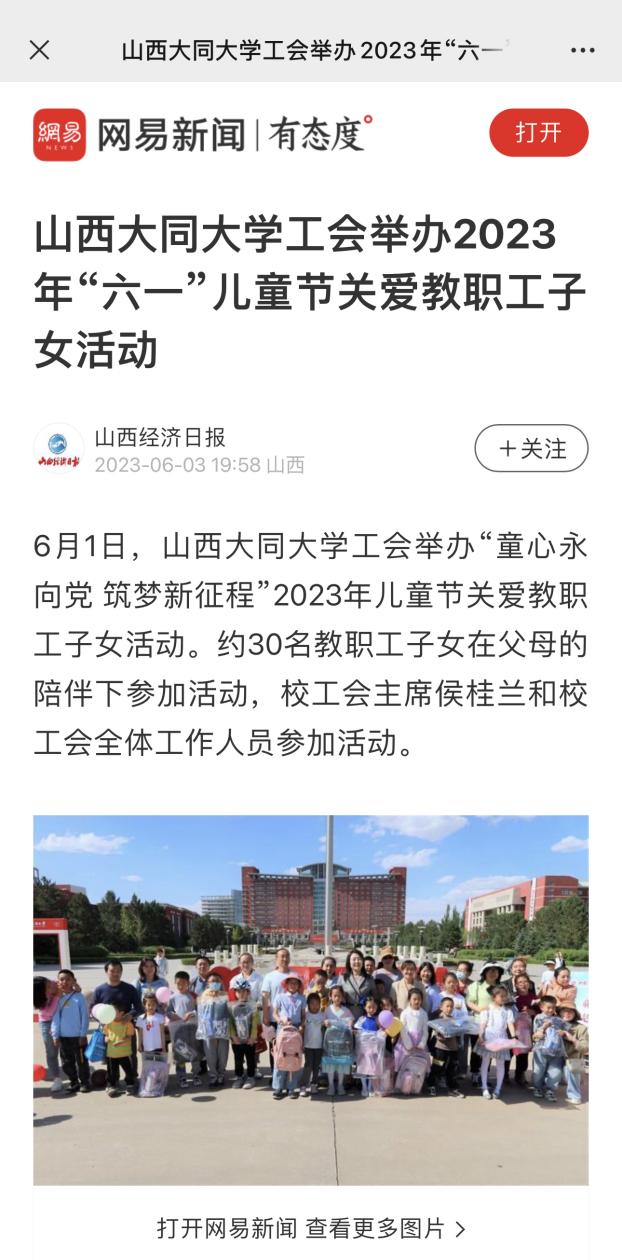Open the three-dot overflow menu
The height and width of the screenshot is (1260, 622).
tap(582, 51)
